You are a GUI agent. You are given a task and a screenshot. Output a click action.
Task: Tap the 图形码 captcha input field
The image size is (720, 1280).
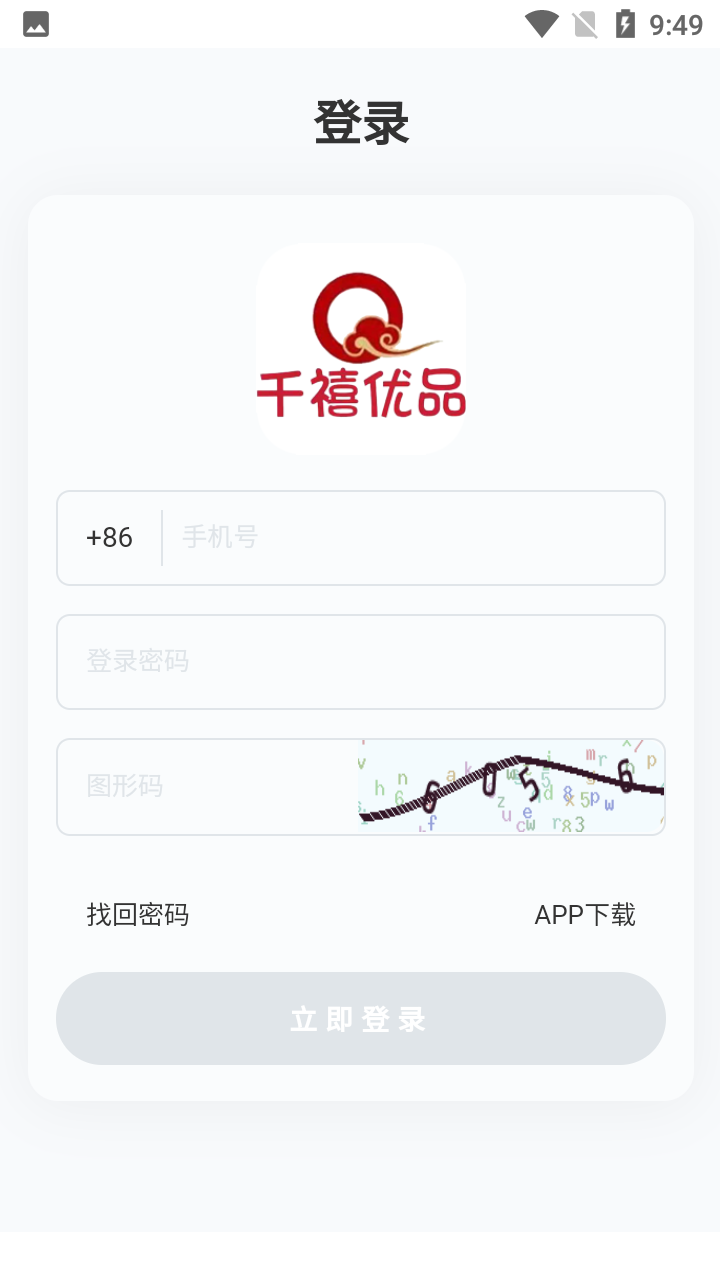tap(208, 787)
